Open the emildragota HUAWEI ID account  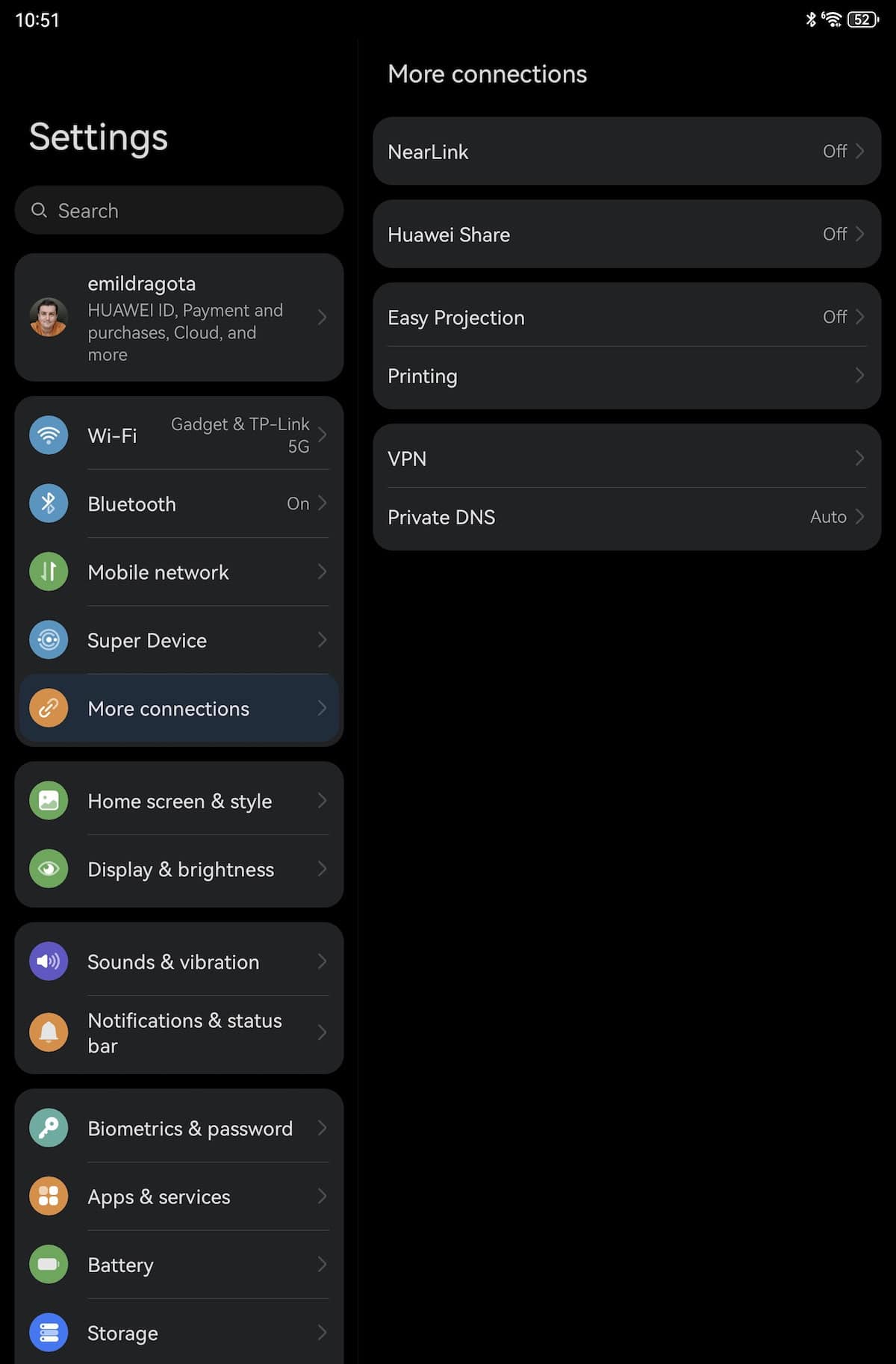point(179,317)
